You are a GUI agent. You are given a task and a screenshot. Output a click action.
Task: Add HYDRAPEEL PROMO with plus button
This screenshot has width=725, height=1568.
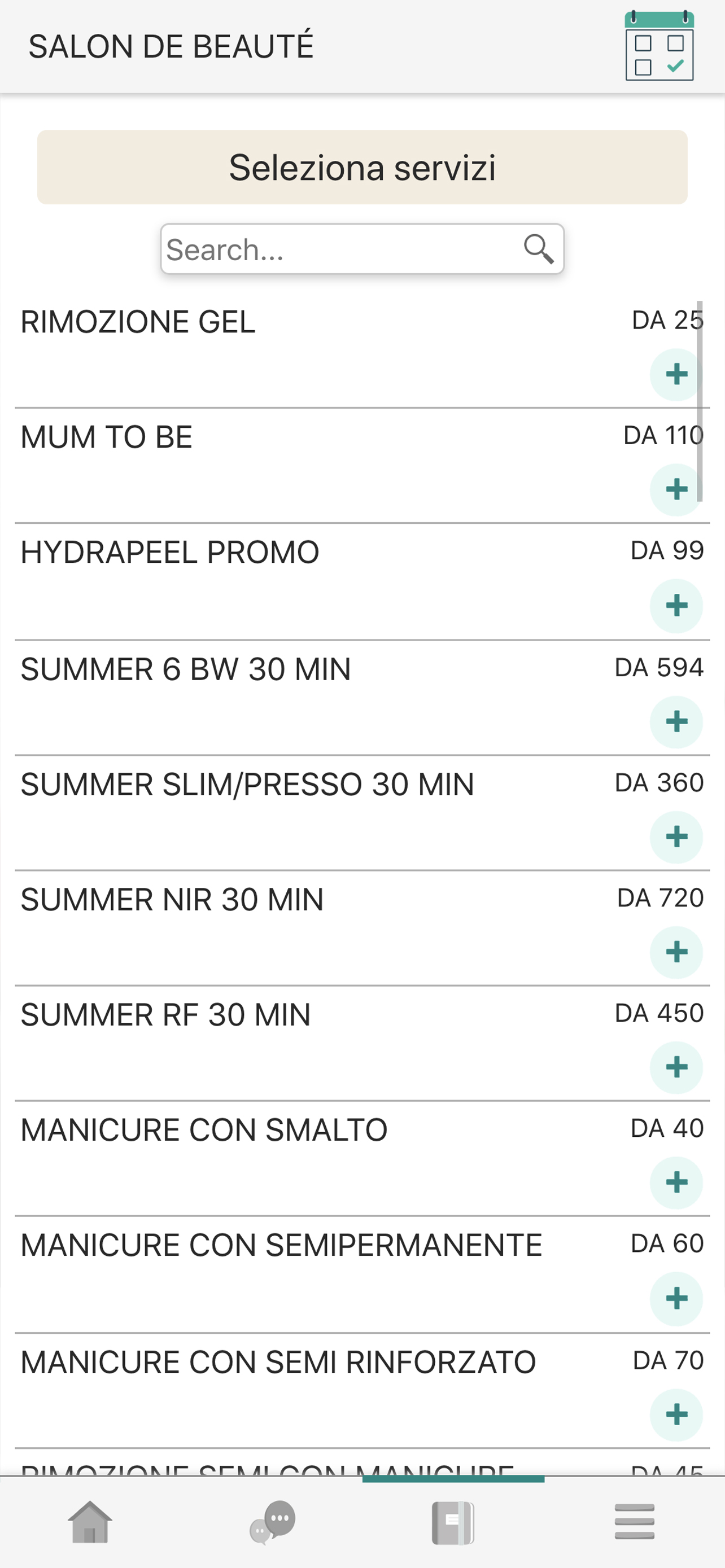tap(676, 606)
